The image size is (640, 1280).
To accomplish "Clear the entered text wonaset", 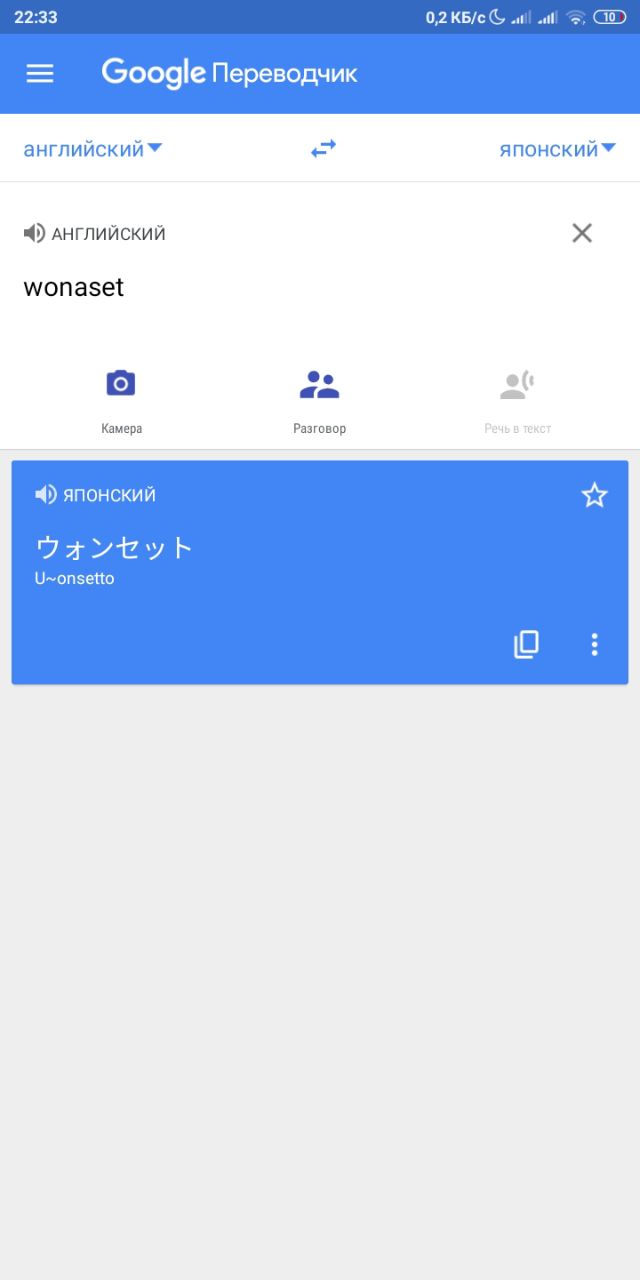I will tap(582, 233).
